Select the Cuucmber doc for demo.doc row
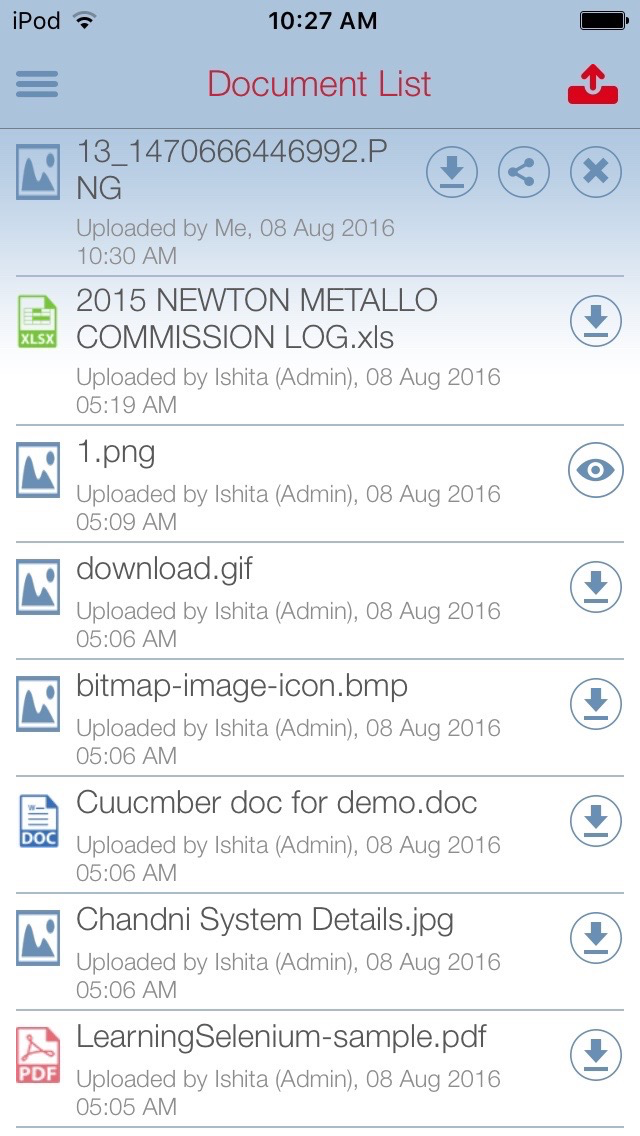 (x=320, y=835)
